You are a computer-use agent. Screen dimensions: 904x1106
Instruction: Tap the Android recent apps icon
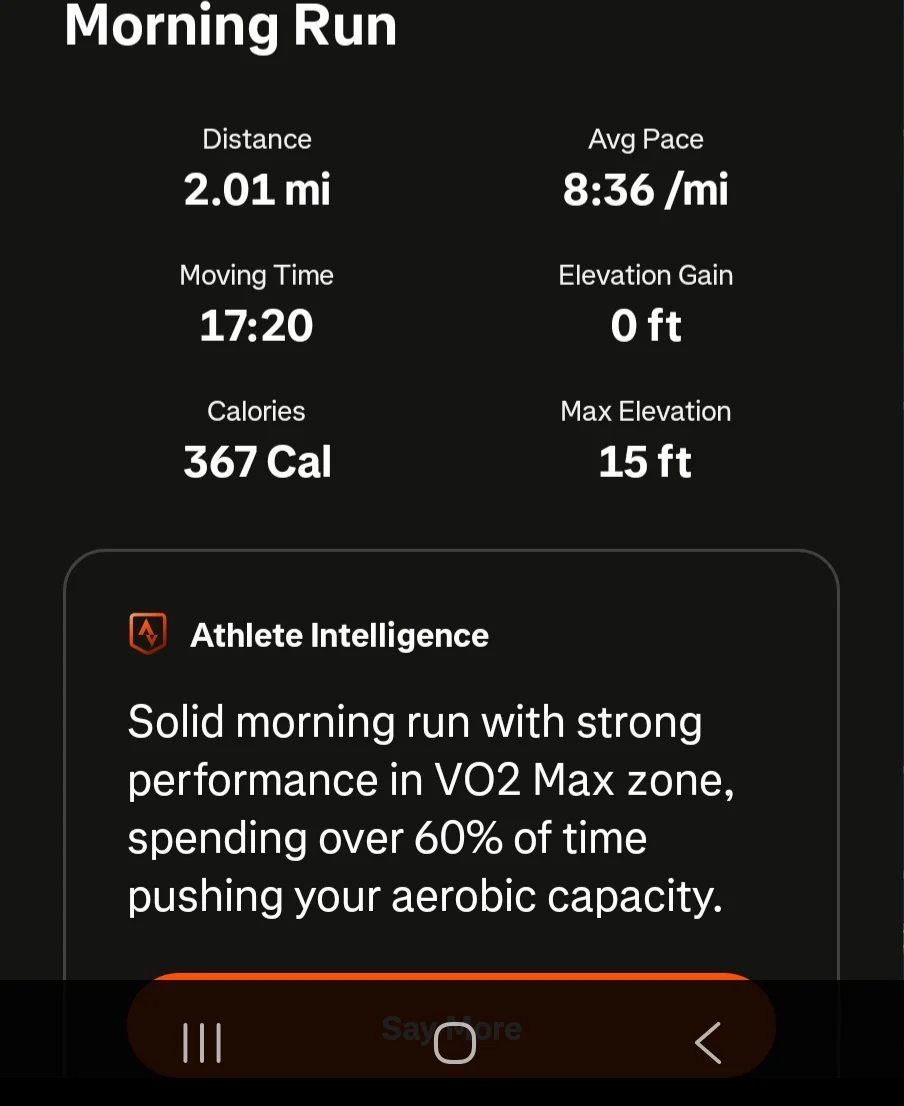201,1042
